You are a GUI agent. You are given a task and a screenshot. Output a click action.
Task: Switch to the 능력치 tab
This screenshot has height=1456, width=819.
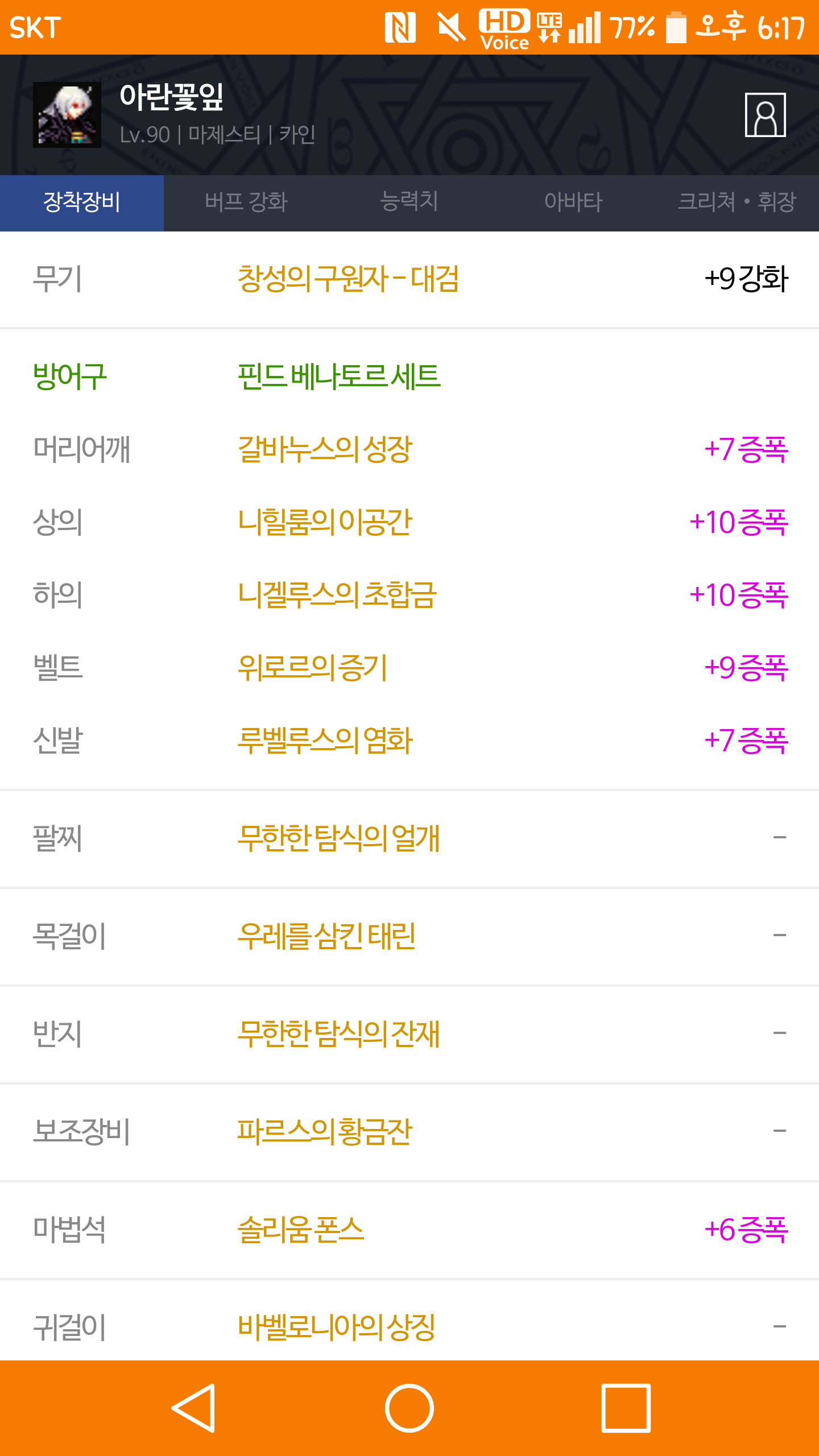[409, 202]
